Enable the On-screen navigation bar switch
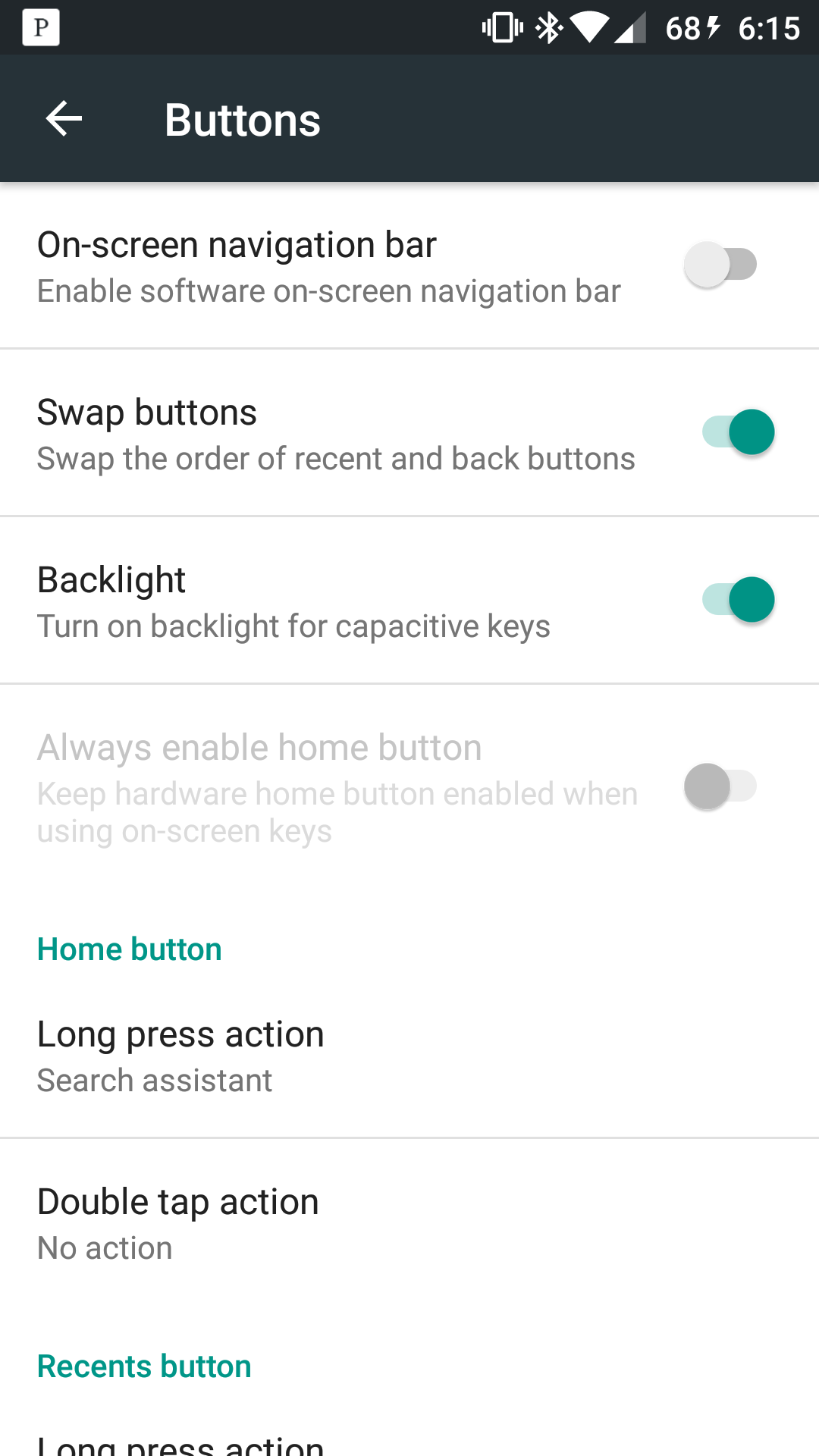The image size is (819, 1456). click(x=720, y=265)
